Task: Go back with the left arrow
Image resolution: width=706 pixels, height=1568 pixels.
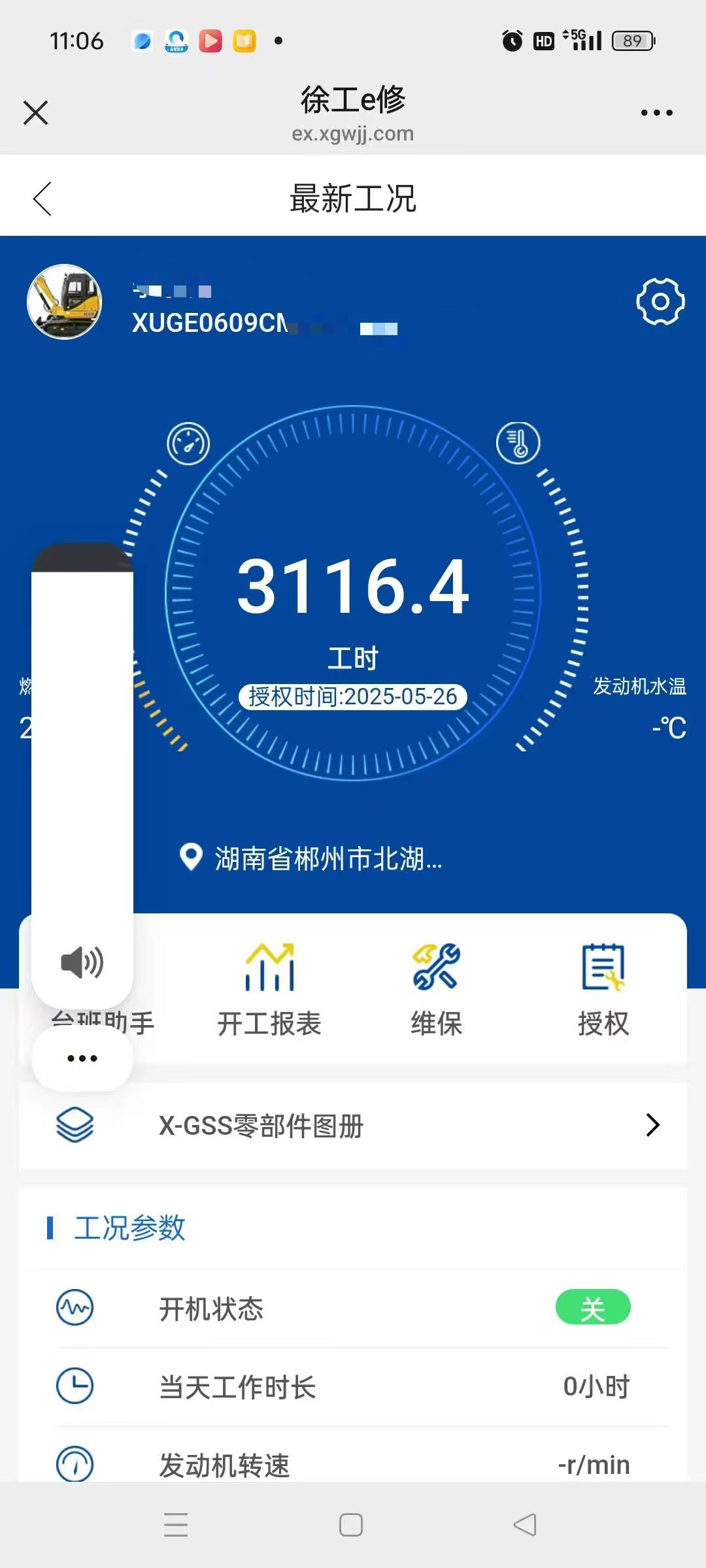Action: (x=42, y=197)
